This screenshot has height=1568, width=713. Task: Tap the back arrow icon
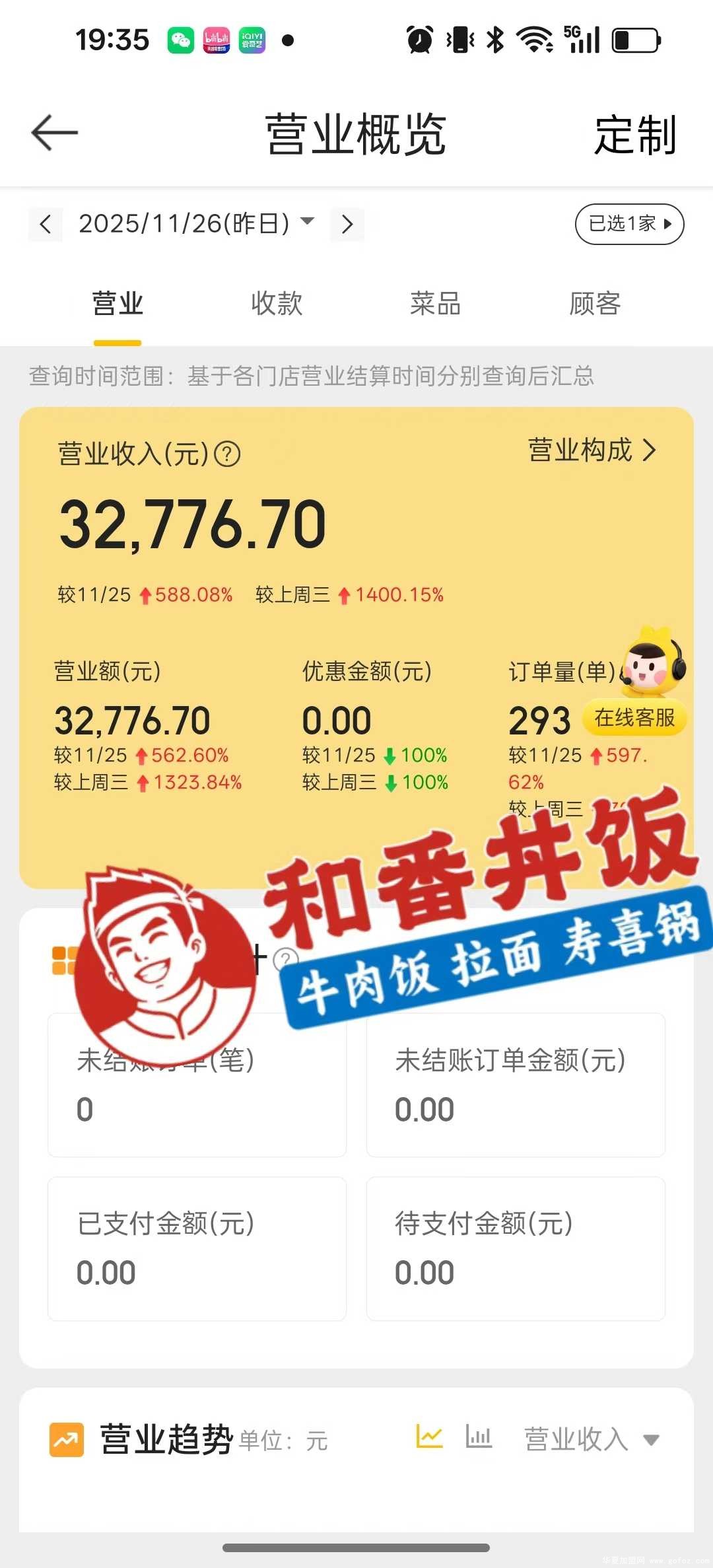(x=54, y=132)
